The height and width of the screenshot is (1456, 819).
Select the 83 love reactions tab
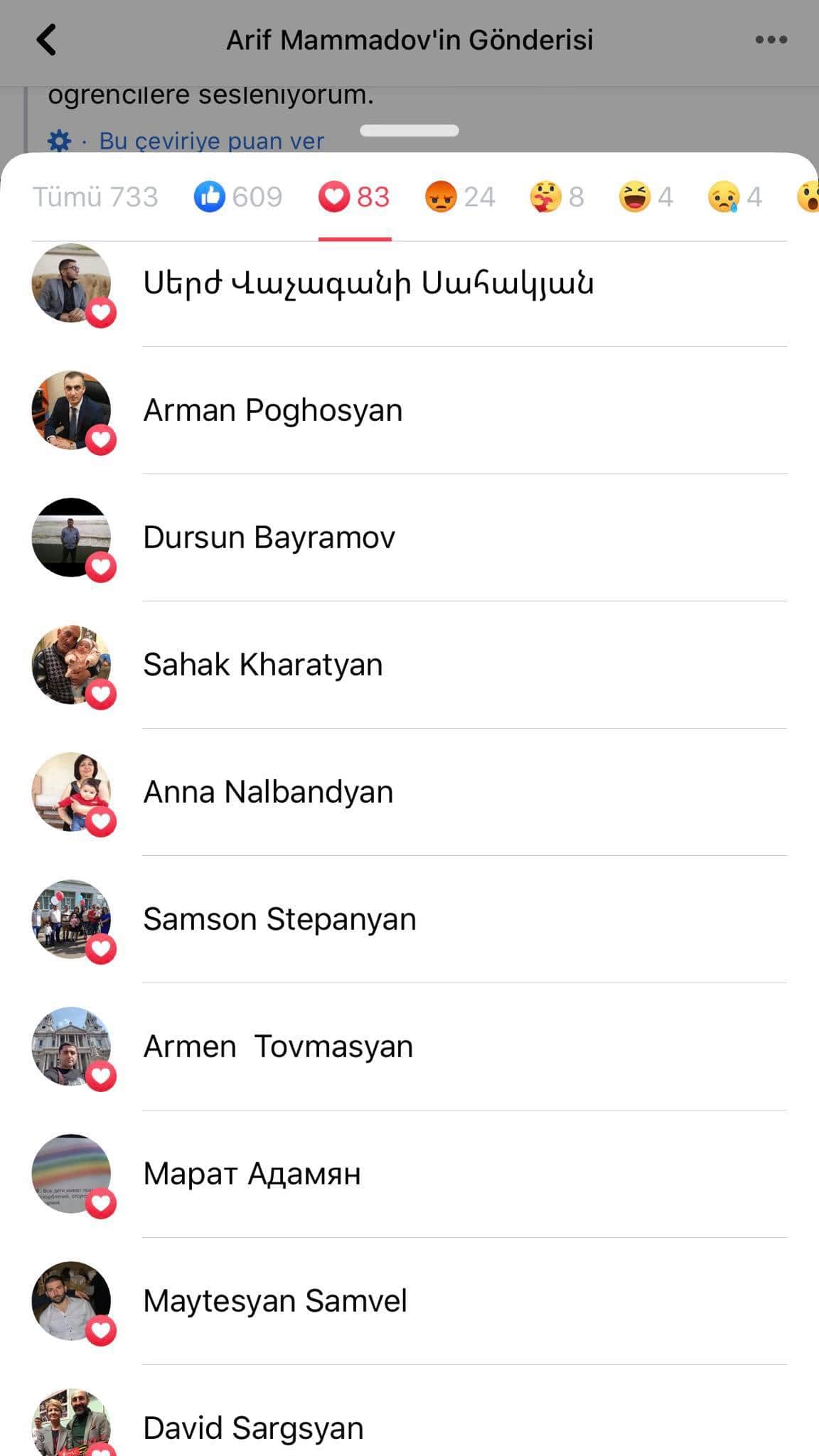pos(354,197)
